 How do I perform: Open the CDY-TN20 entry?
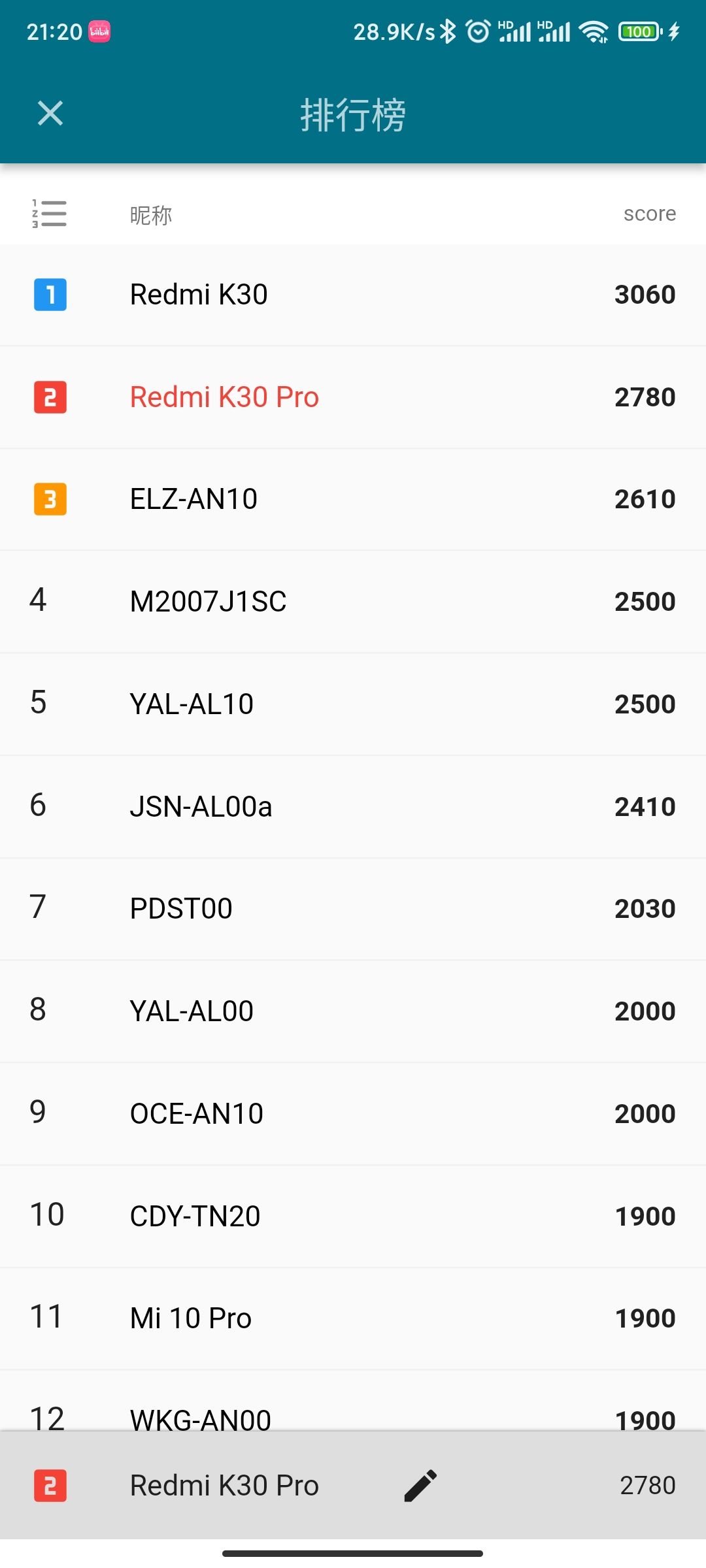(353, 1217)
